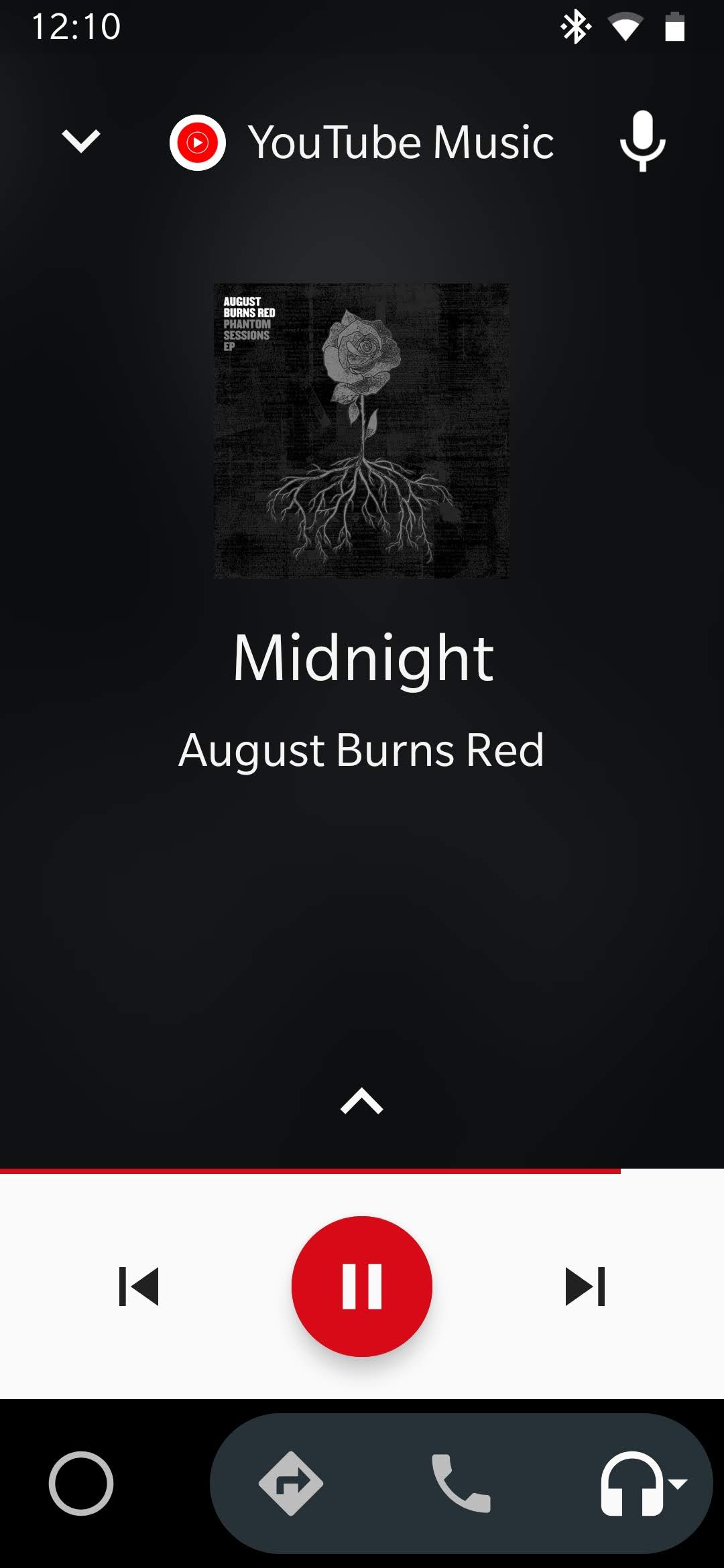Viewport: 724px width, 1568px height.
Task: Open navigation directions
Action: coord(291,1483)
